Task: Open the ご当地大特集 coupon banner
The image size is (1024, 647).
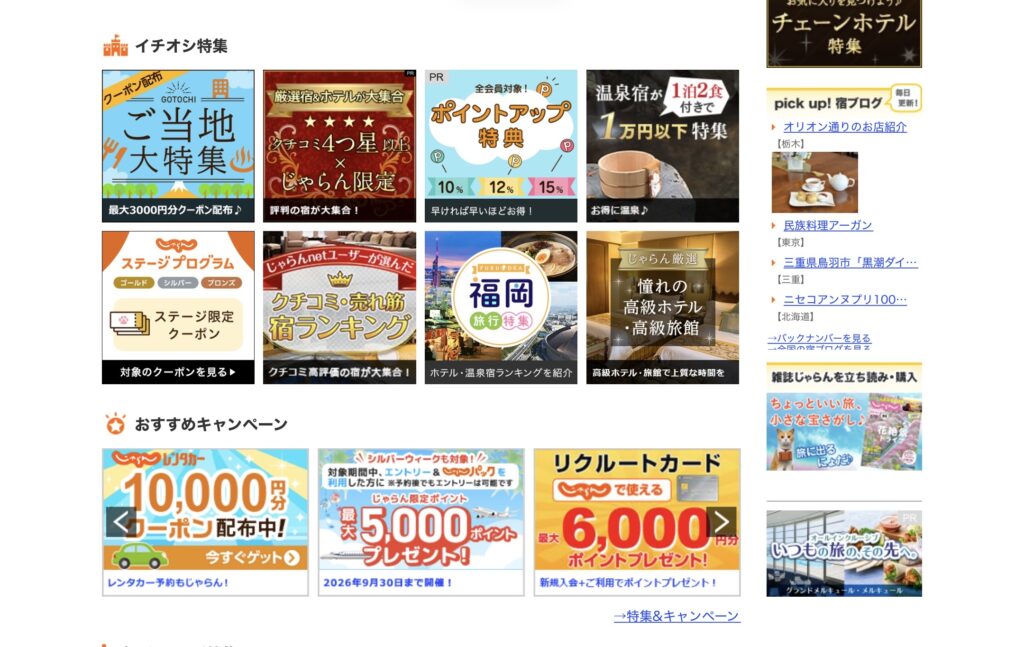Action: point(178,146)
